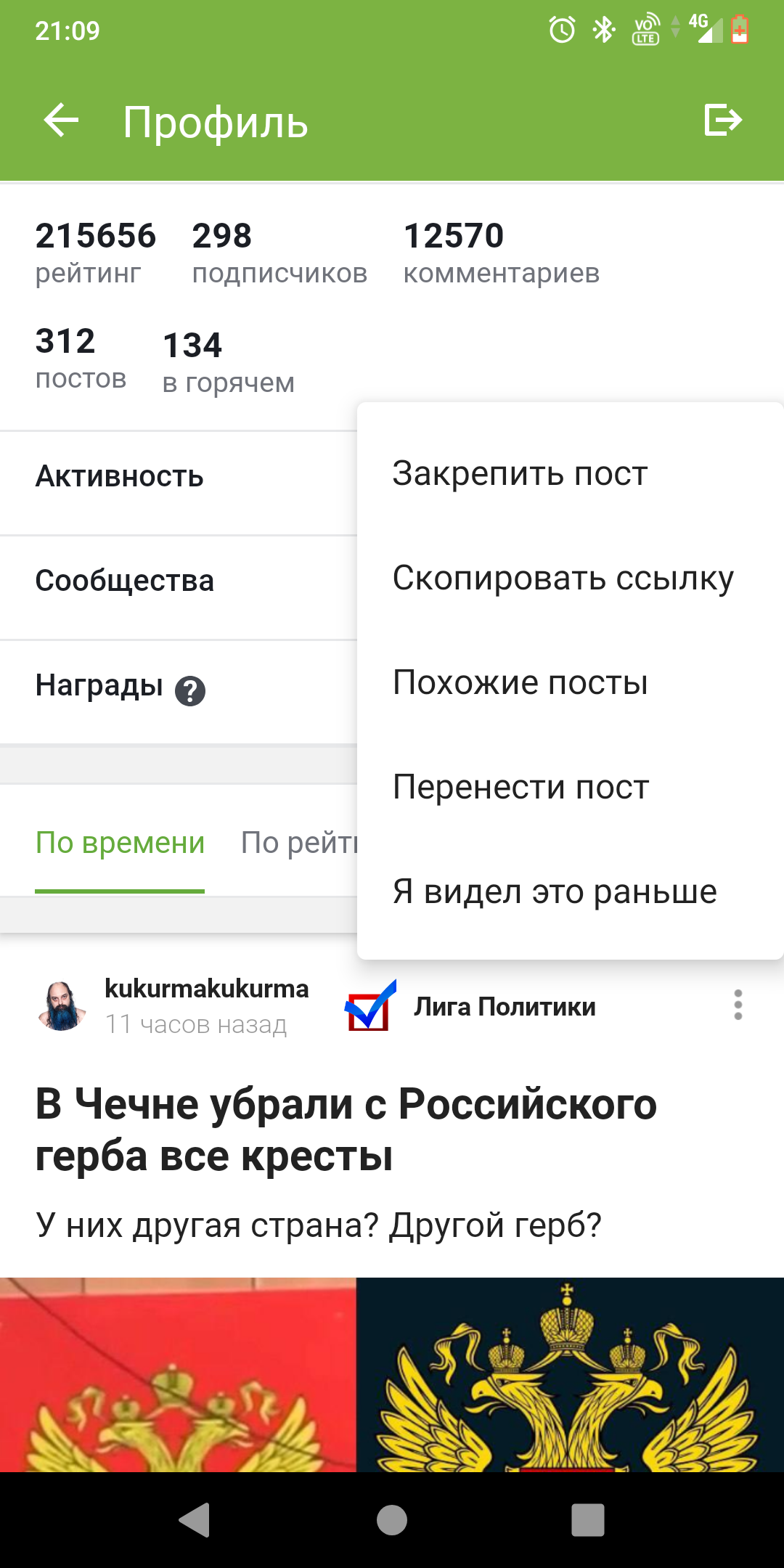Tap the help icon next to Награды
The height and width of the screenshot is (1568, 784).
click(190, 690)
